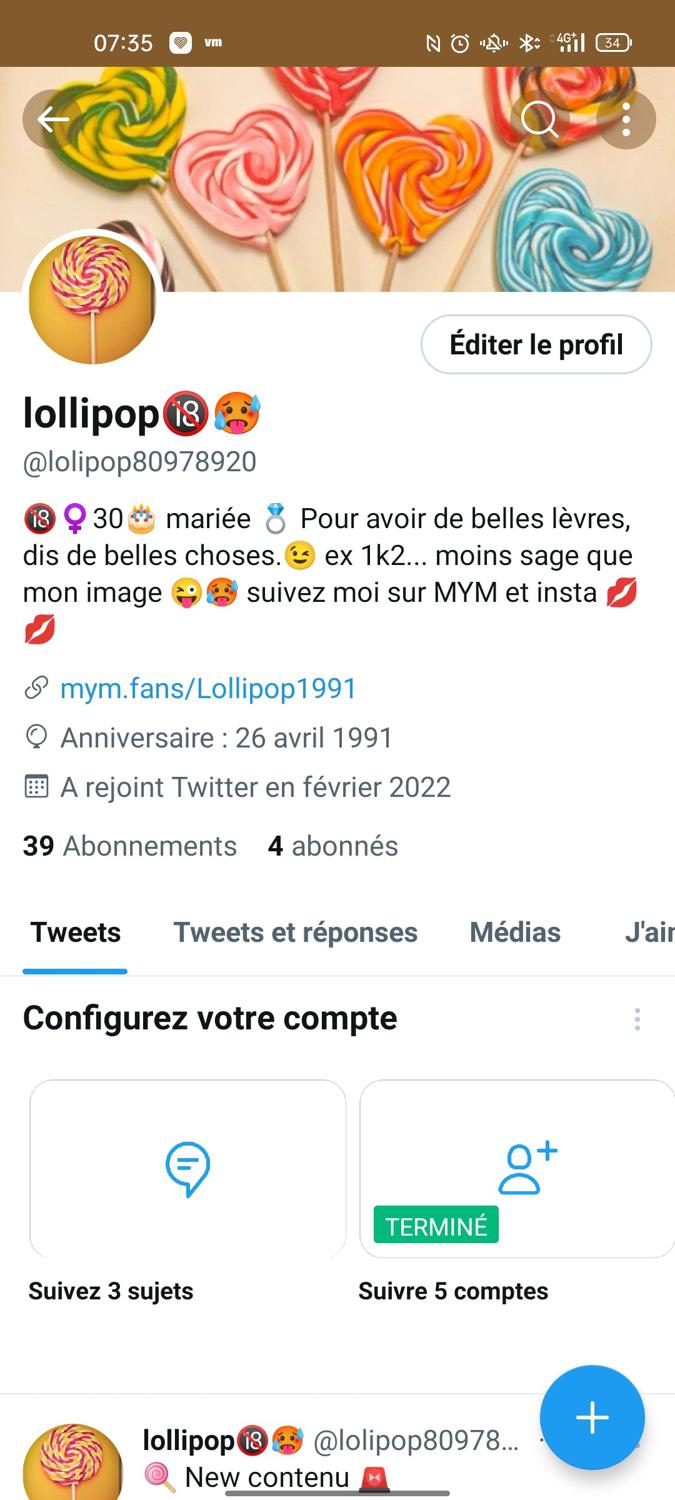View the 4 abonnés list
This screenshot has height=1500, width=675.
(333, 846)
